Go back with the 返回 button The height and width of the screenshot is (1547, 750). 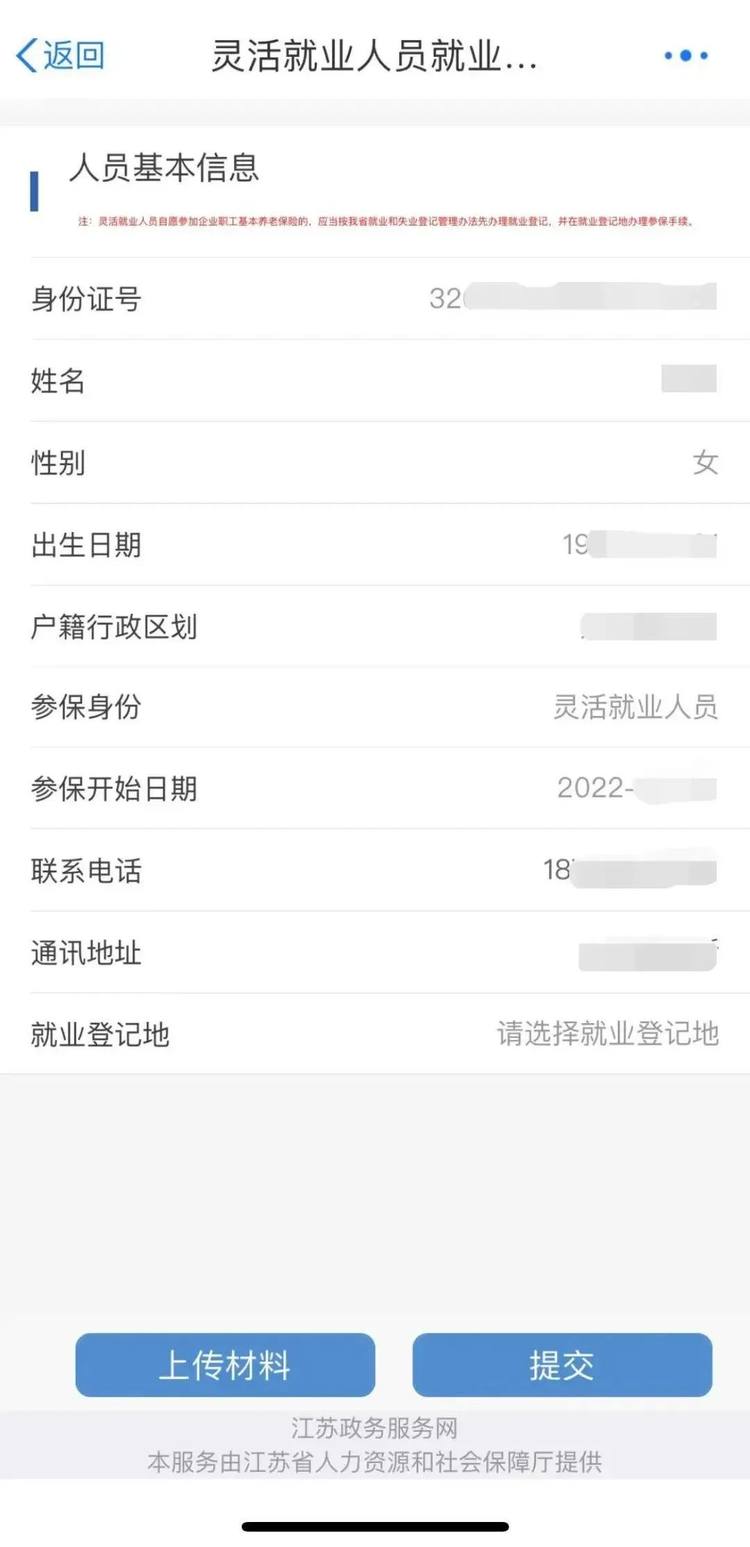pyautogui.click(x=60, y=55)
